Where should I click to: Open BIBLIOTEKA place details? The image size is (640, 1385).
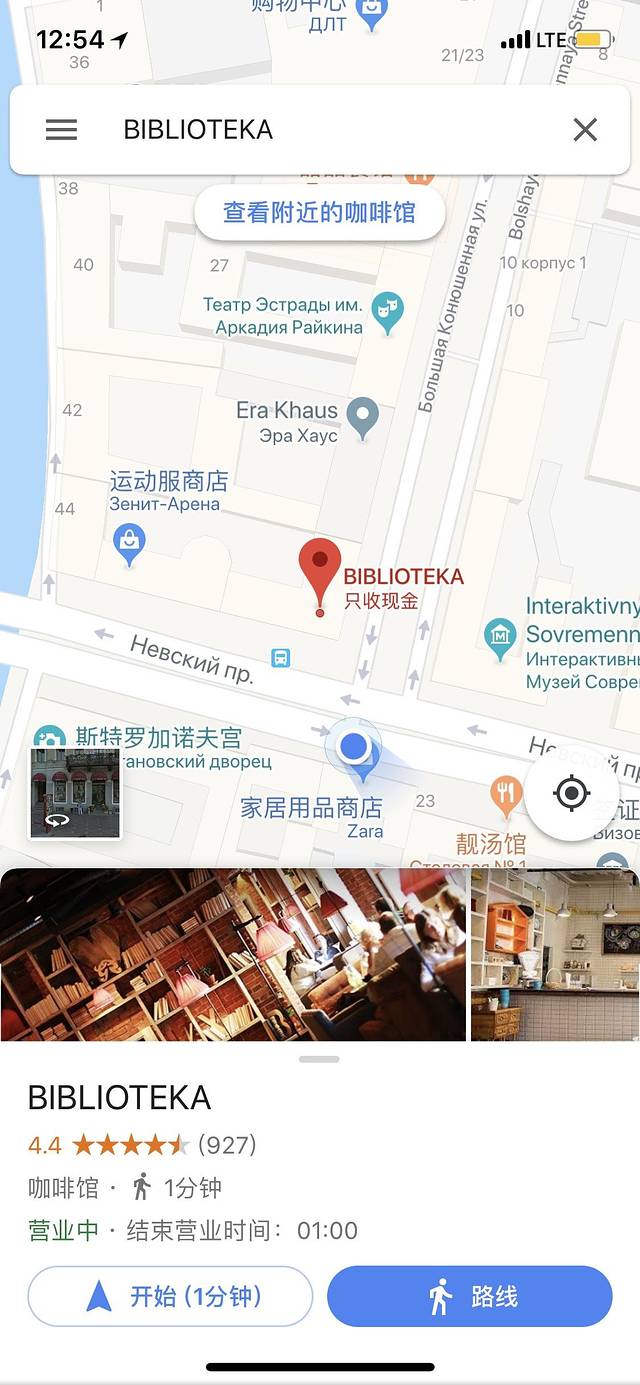119,1097
